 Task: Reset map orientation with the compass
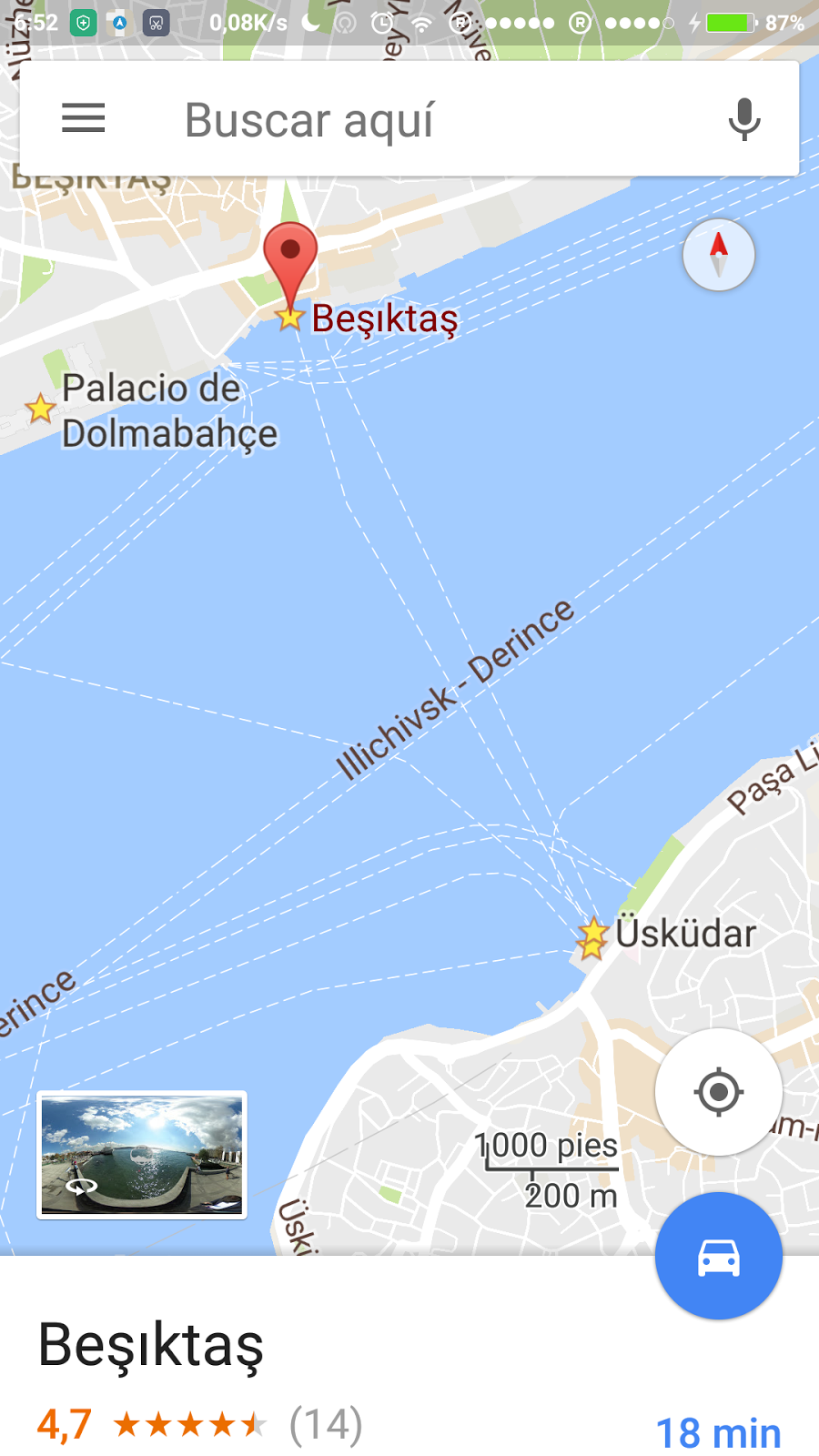click(719, 255)
